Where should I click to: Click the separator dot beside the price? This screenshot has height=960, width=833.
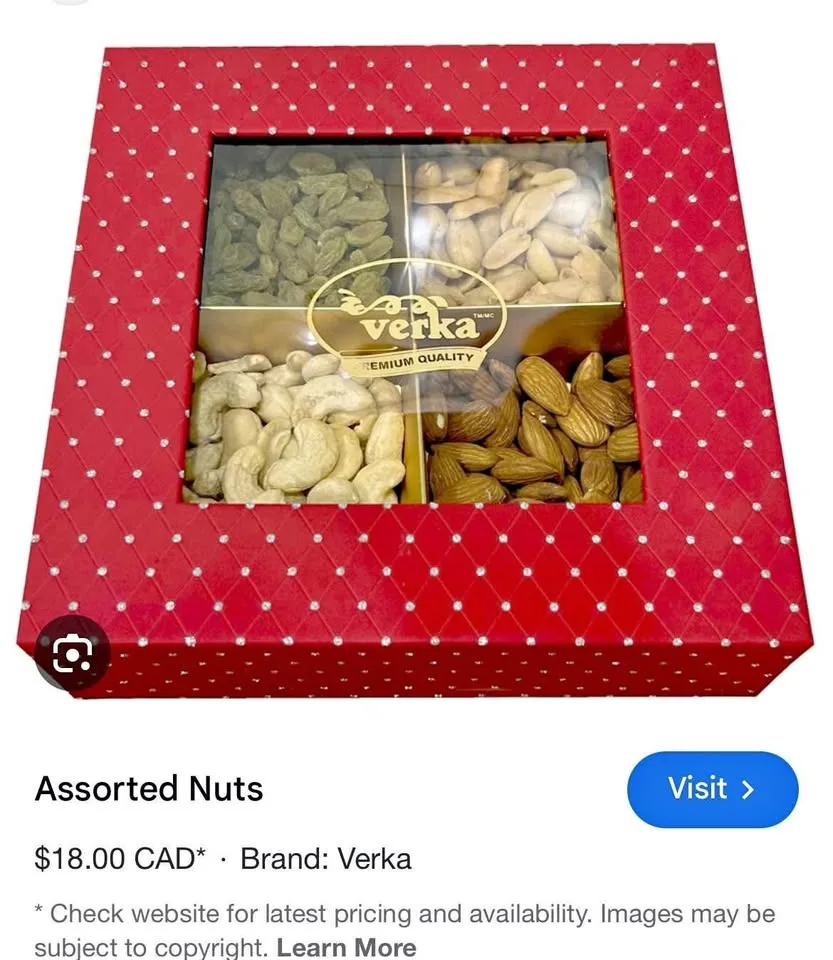223,858
